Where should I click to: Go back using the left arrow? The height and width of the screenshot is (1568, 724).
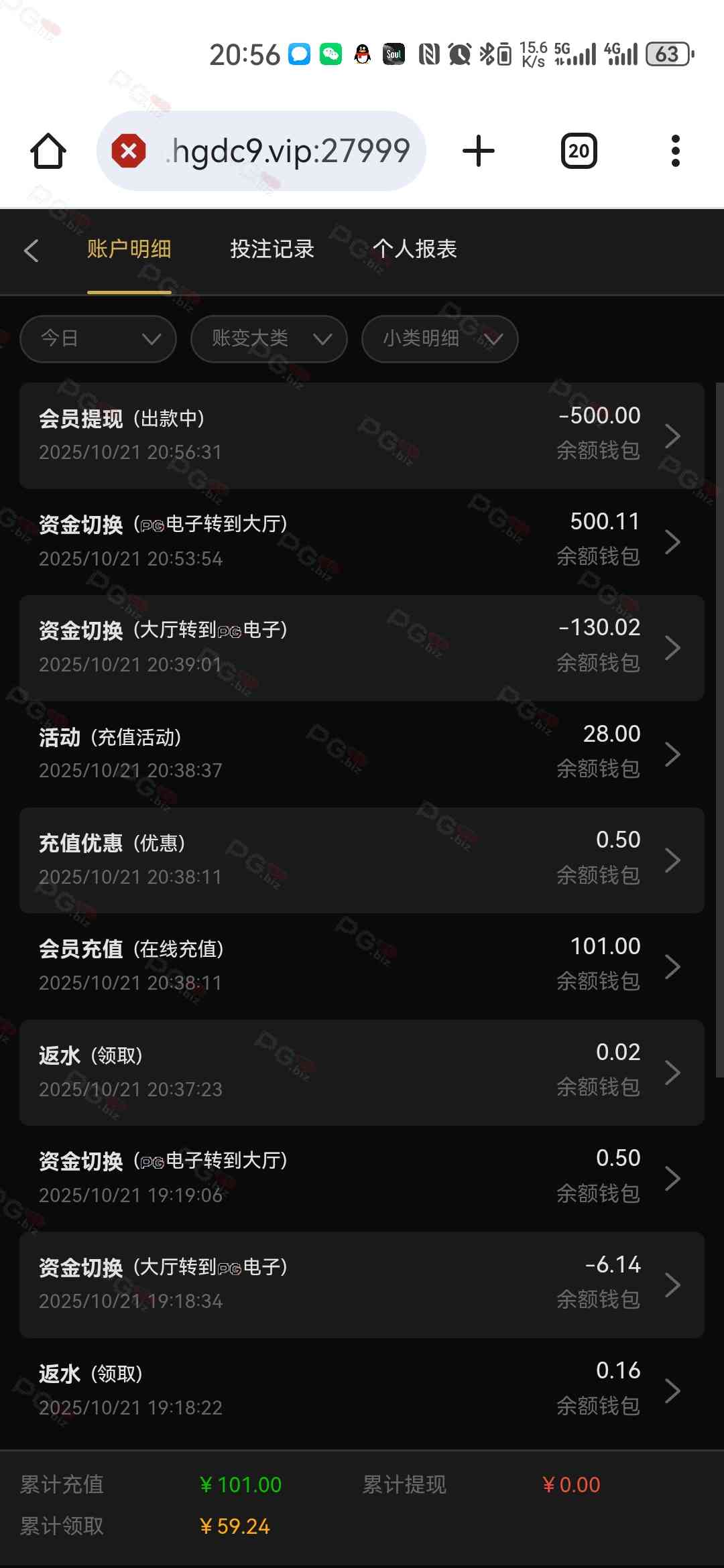[x=31, y=250]
